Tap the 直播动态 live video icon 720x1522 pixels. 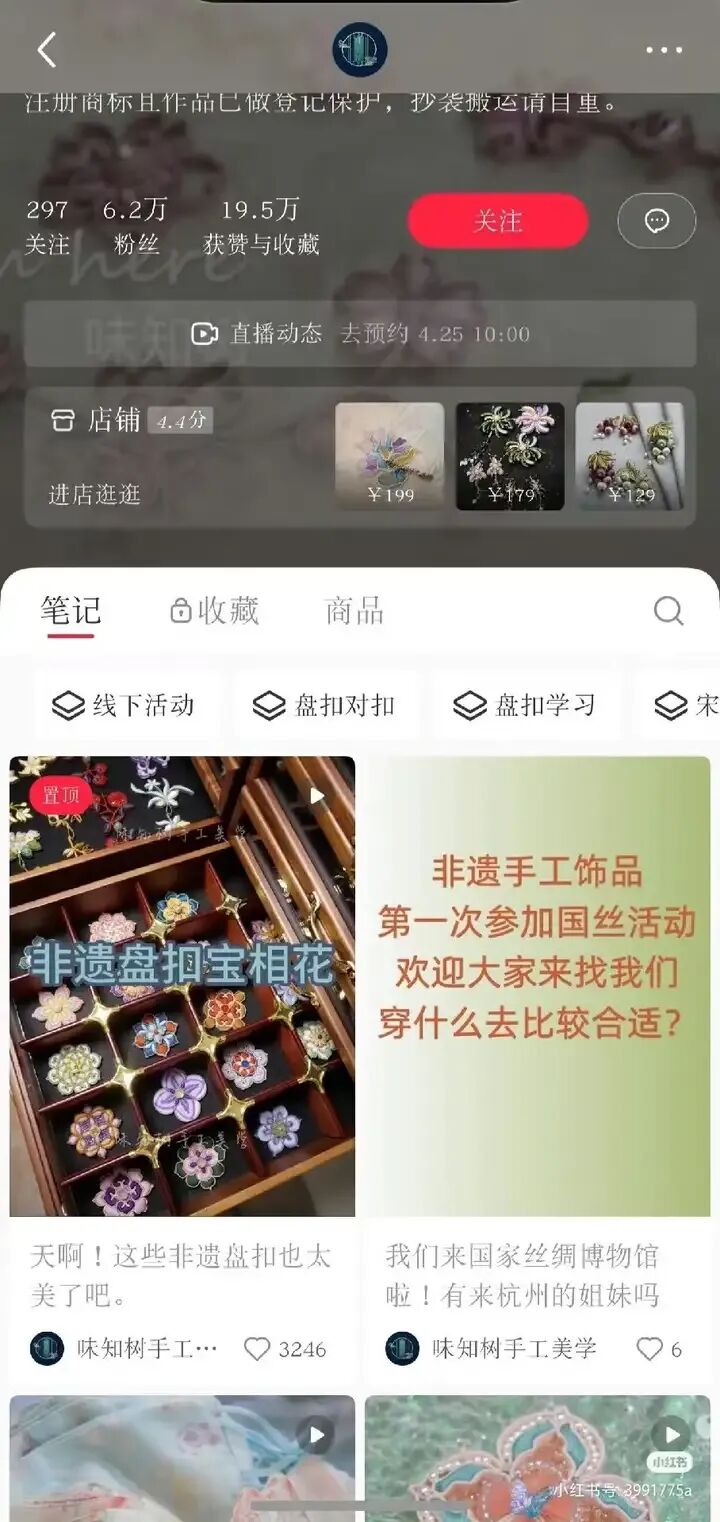(x=205, y=334)
